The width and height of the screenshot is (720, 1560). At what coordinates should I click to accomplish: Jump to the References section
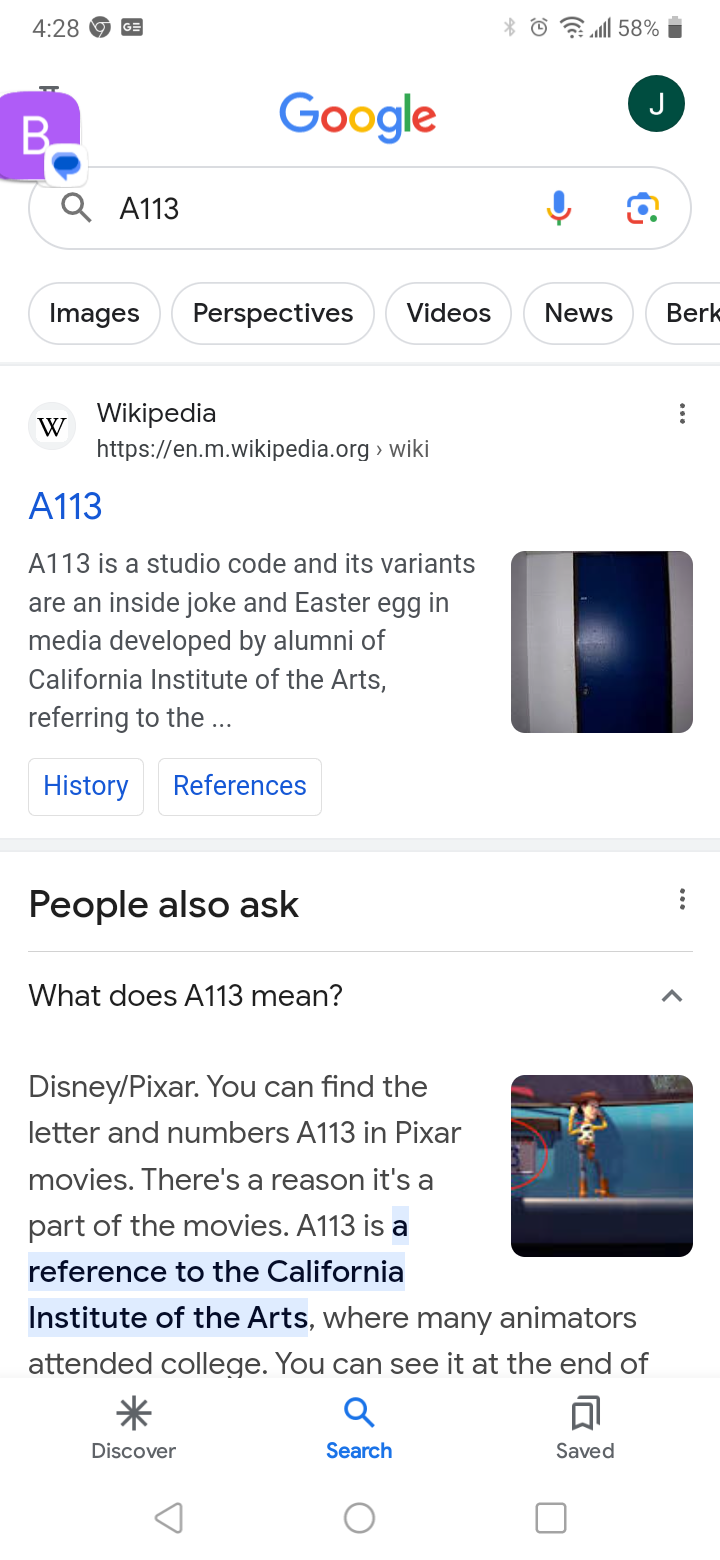(240, 786)
